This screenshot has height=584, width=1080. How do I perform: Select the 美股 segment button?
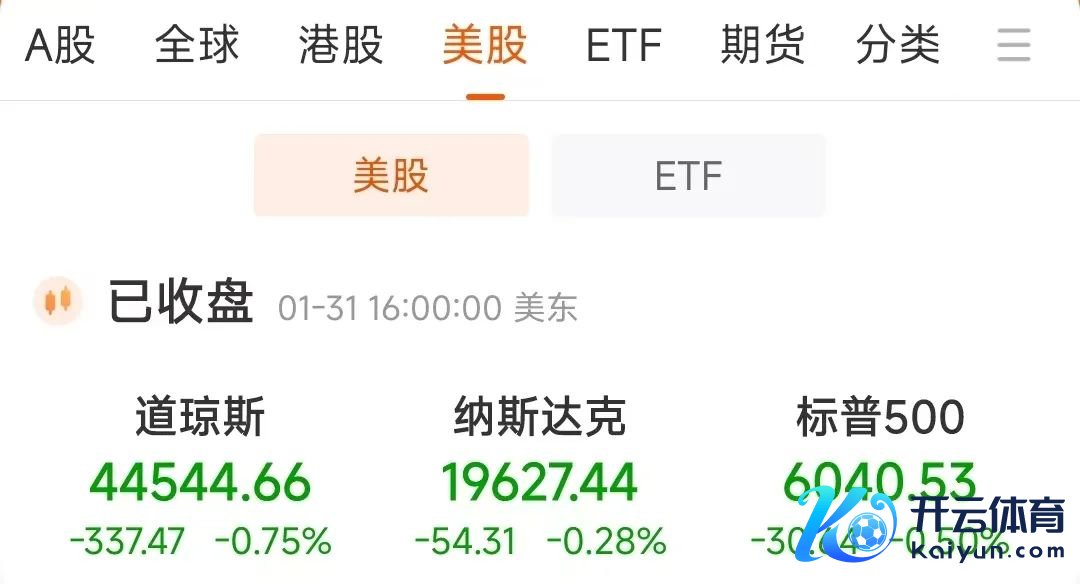(x=391, y=176)
